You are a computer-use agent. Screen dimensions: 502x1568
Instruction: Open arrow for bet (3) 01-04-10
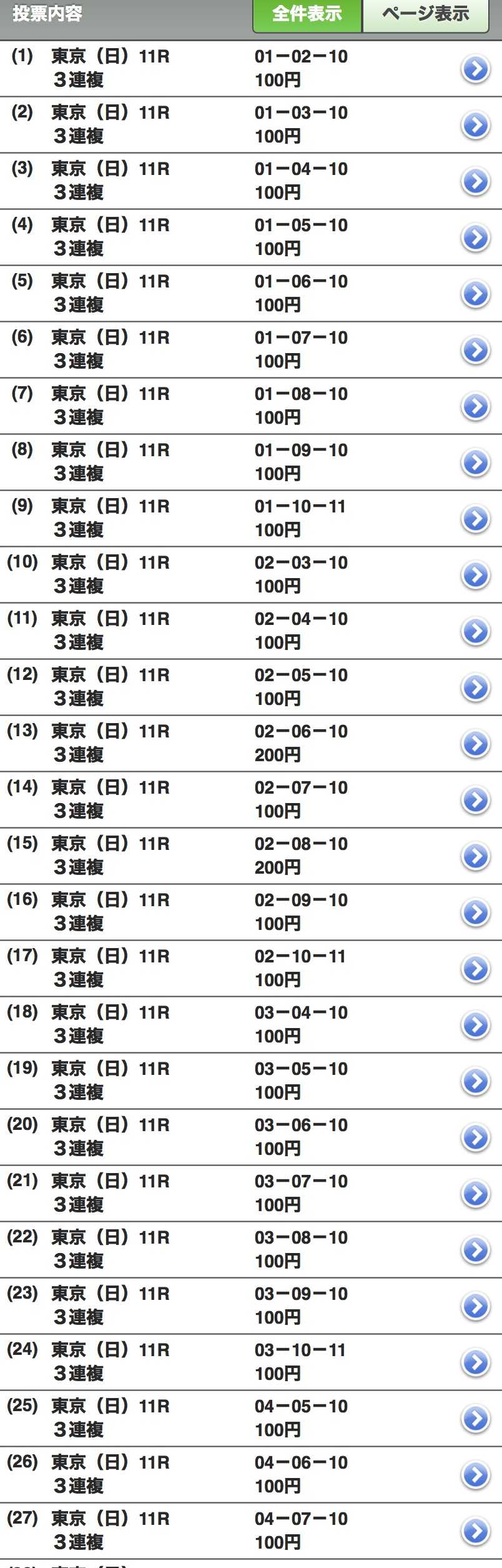click(475, 181)
